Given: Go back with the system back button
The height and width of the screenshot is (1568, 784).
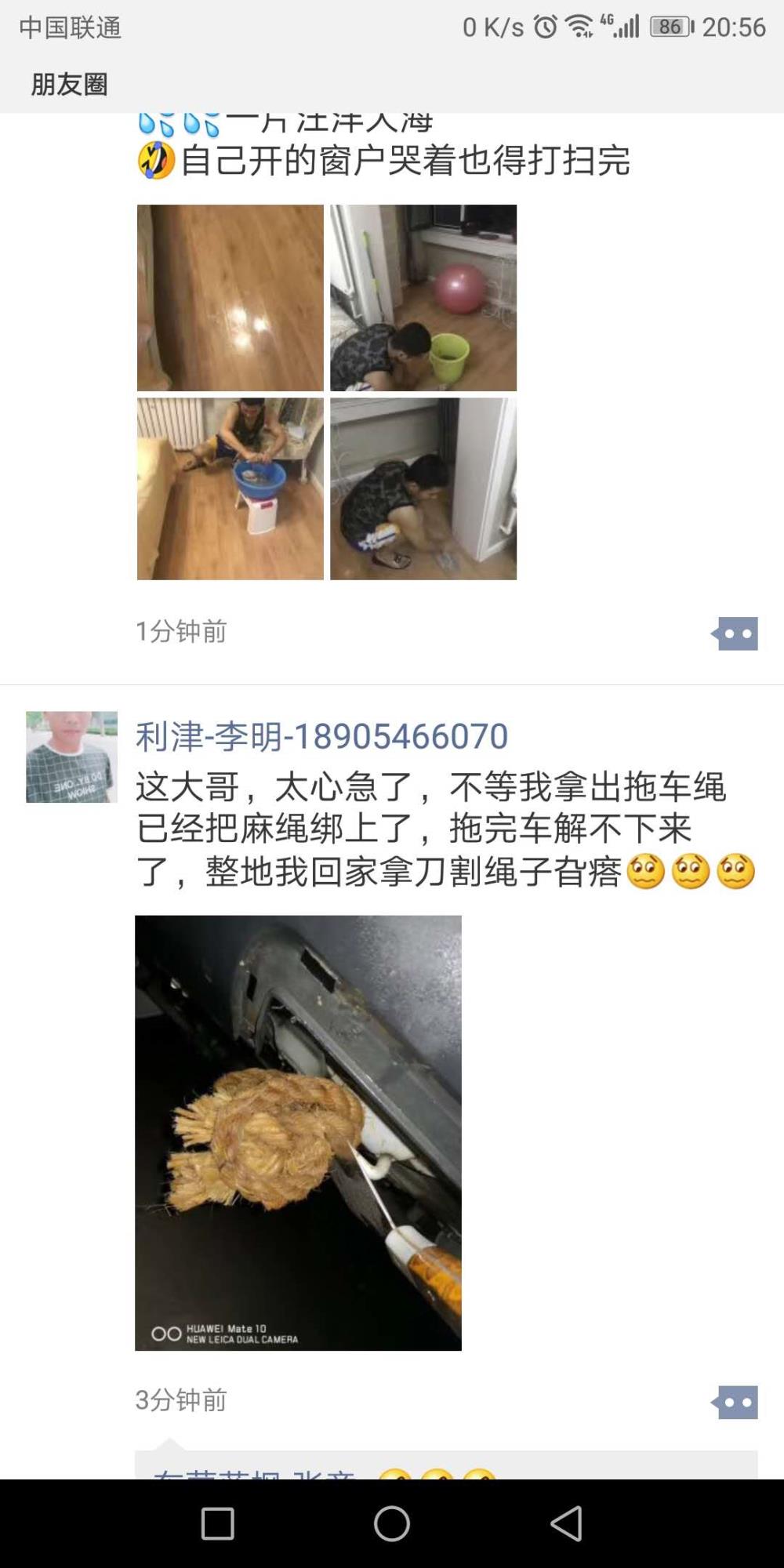Looking at the screenshot, I should pyautogui.click(x=566, y=1524).
